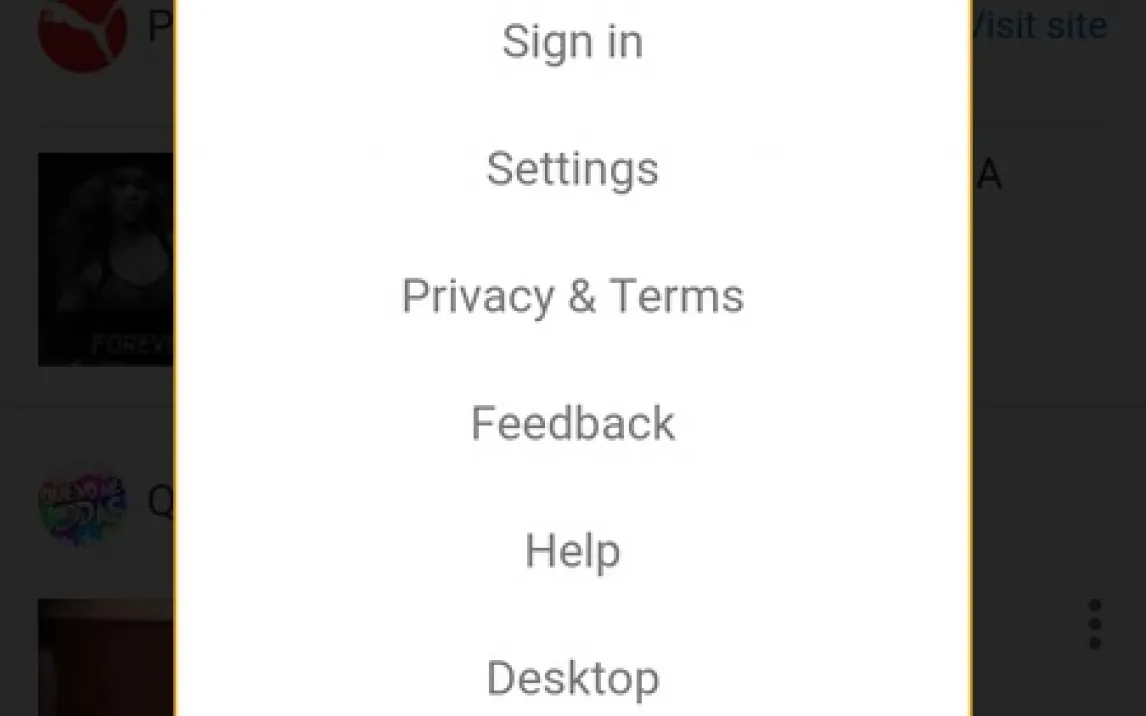Screen dimensions: 1146x716
Task: Open Privacy & Terms
Action: pyautogui.click(x=572, y=296)
